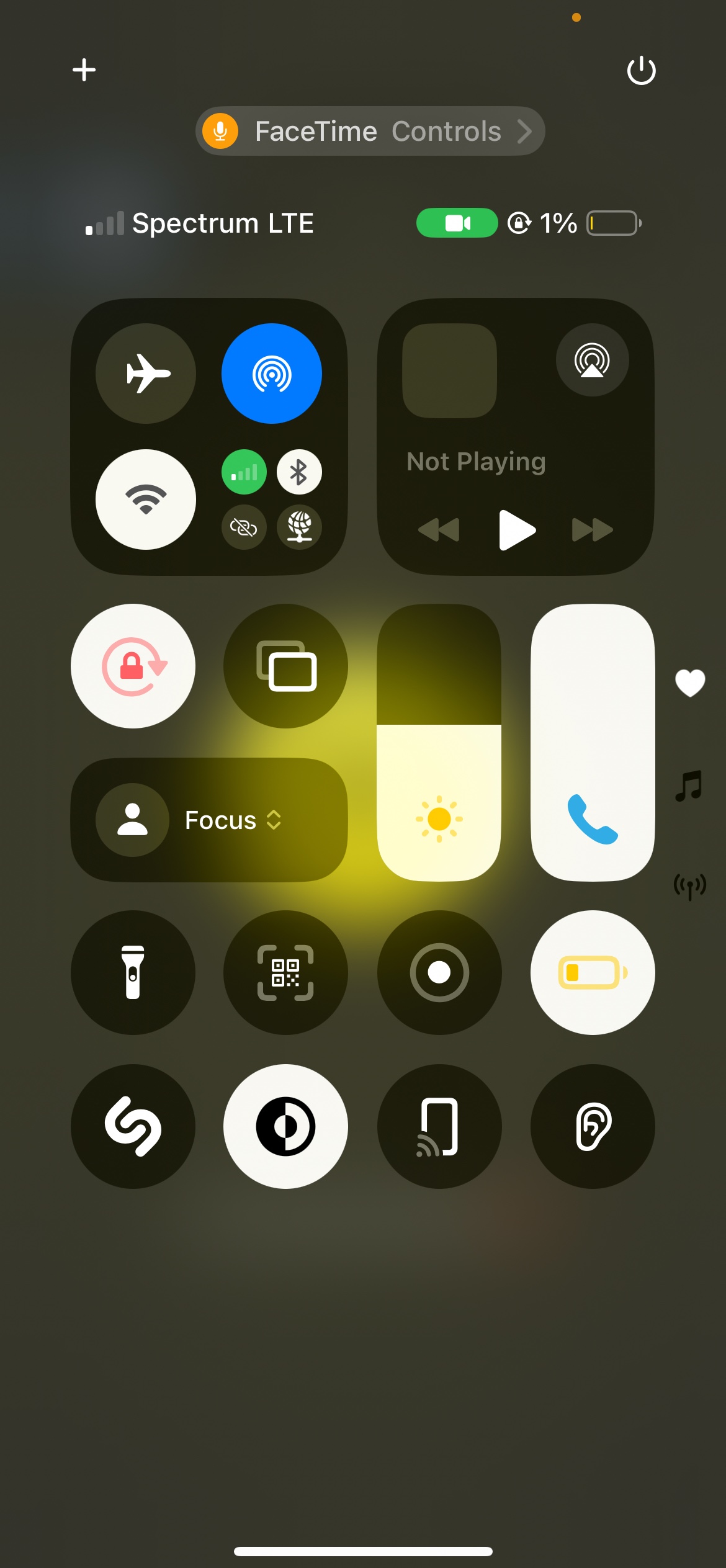Turn off AirDrop

272,374
